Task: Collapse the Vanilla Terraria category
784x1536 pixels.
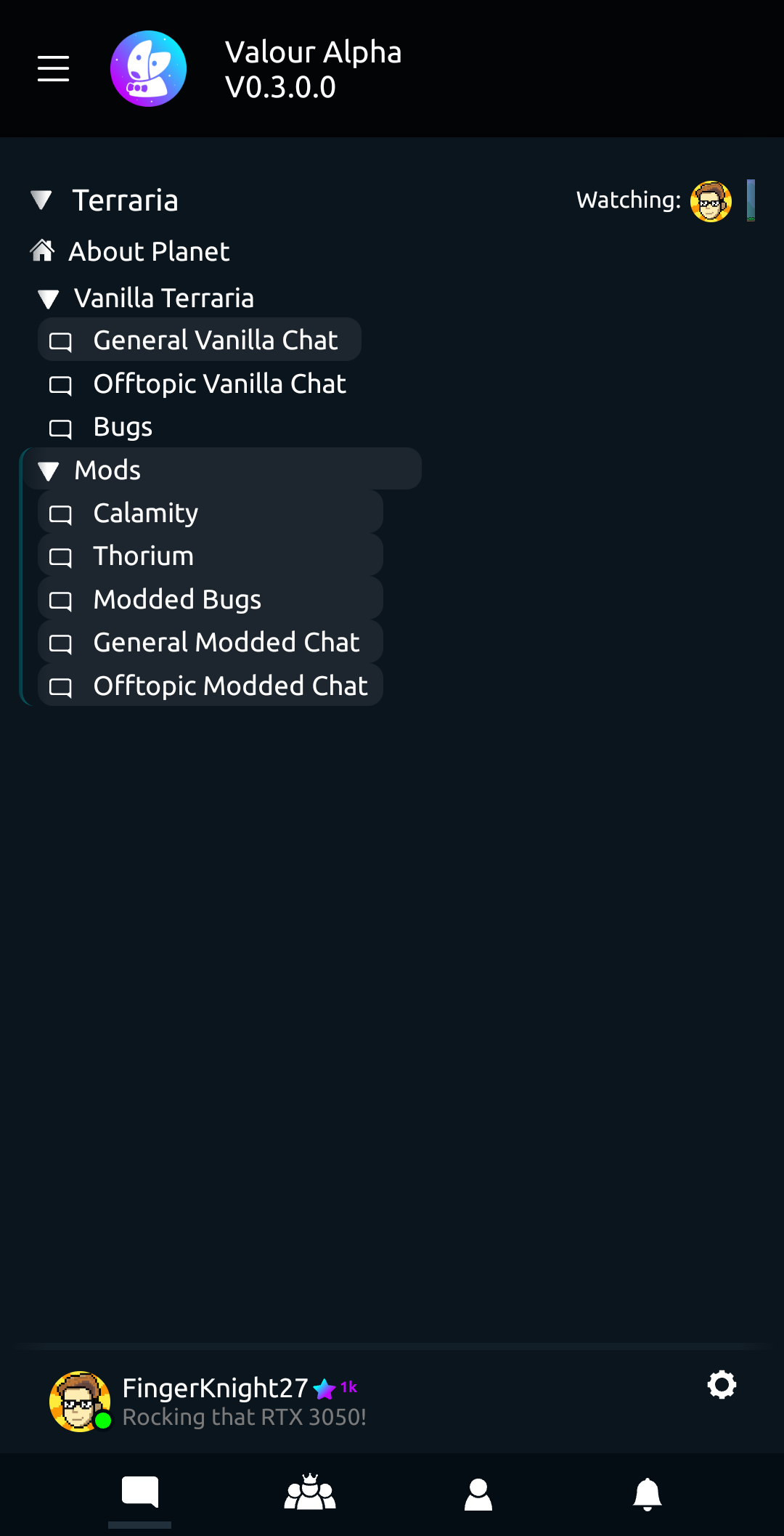Action: [x=48, y=298]
